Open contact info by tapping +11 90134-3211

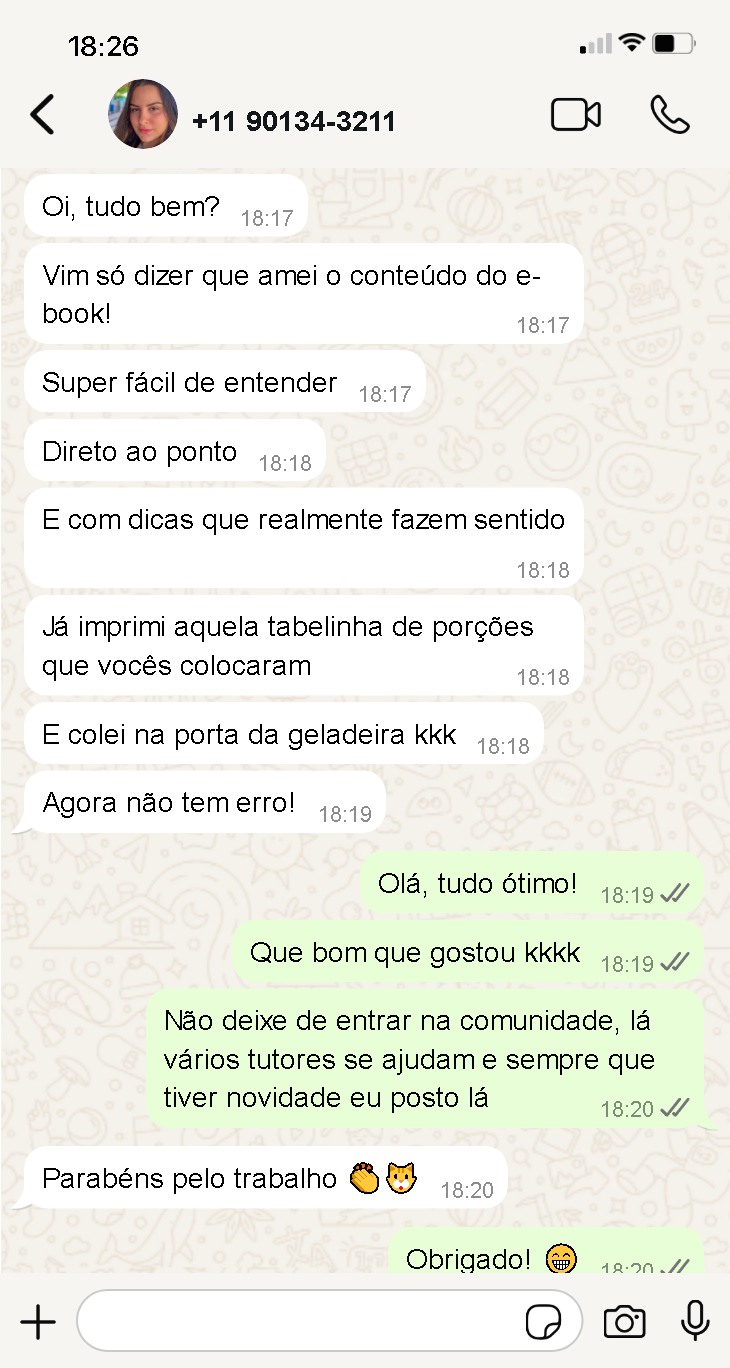pos(294,122)
